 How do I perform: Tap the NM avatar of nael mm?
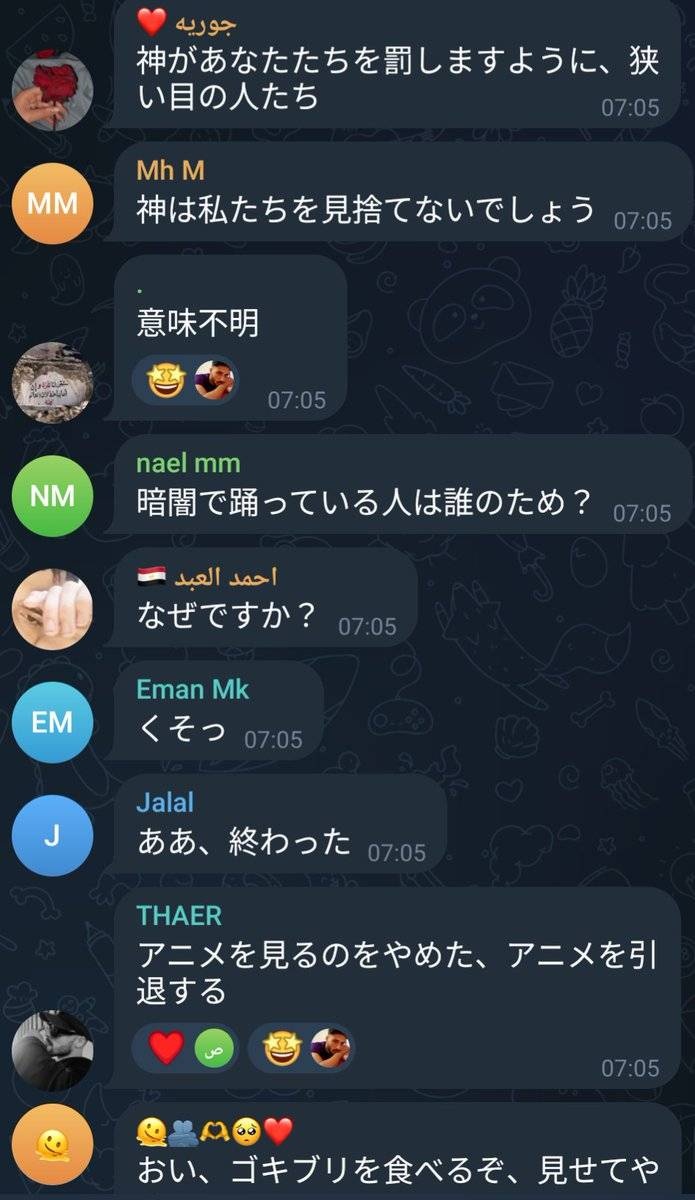click(x=52, y=495)
